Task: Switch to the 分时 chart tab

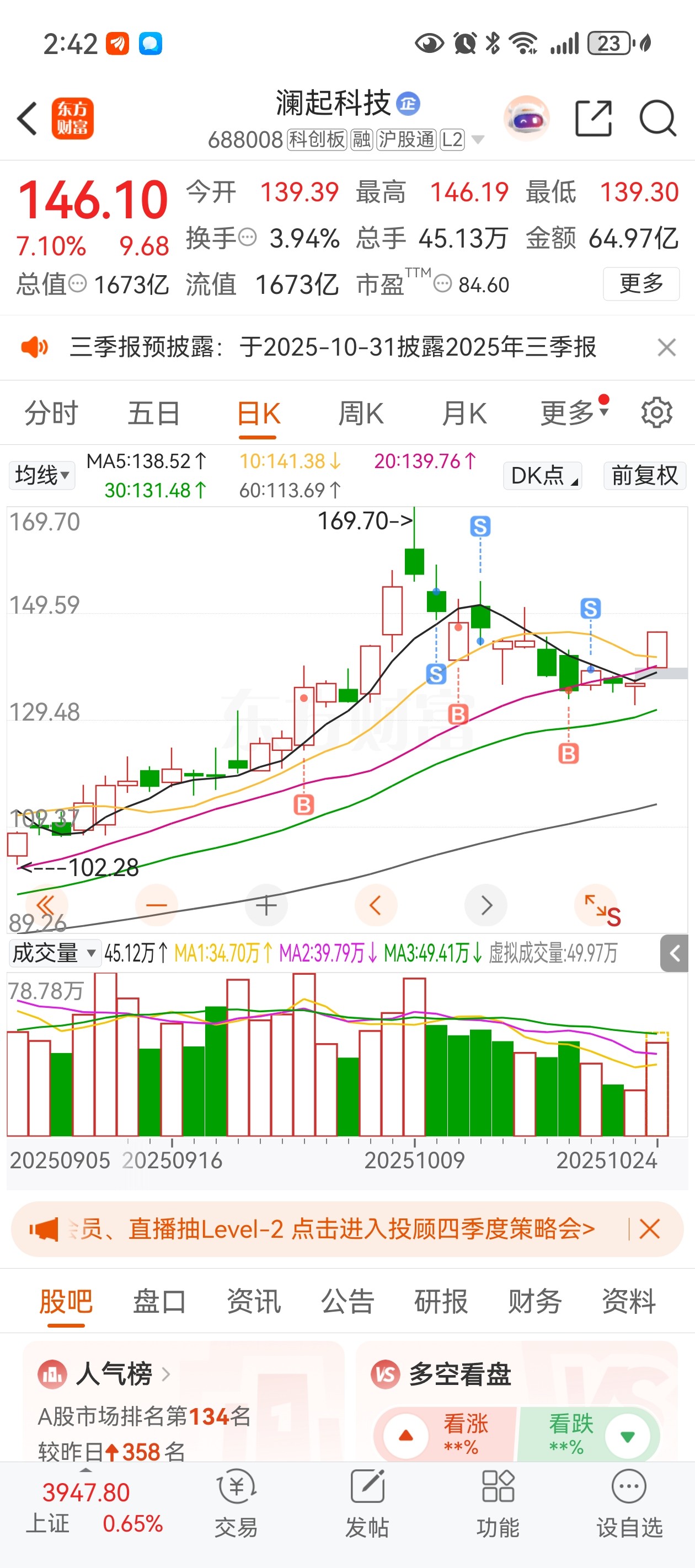Action: [x=51, y=414]
